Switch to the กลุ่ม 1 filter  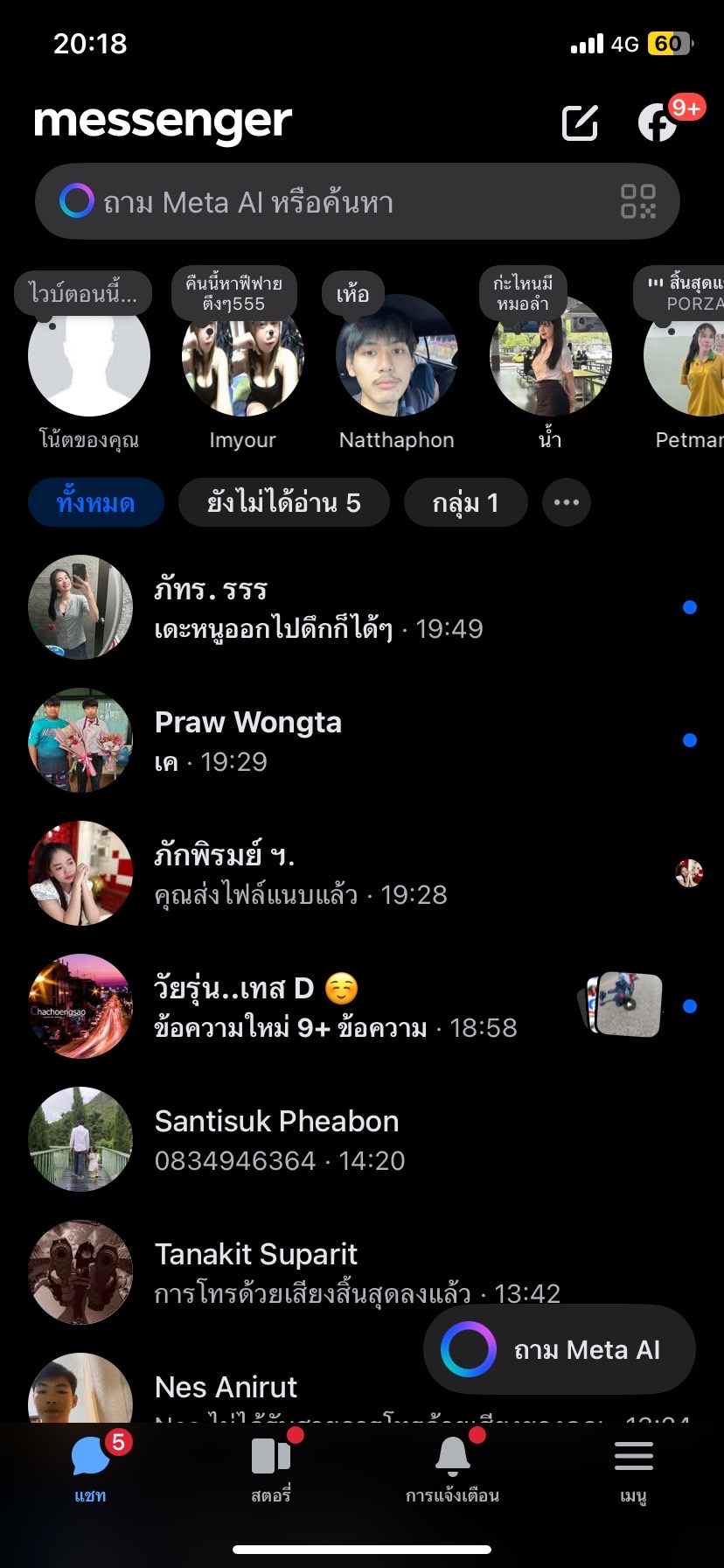pyautogui.click(x=465, y=503)
